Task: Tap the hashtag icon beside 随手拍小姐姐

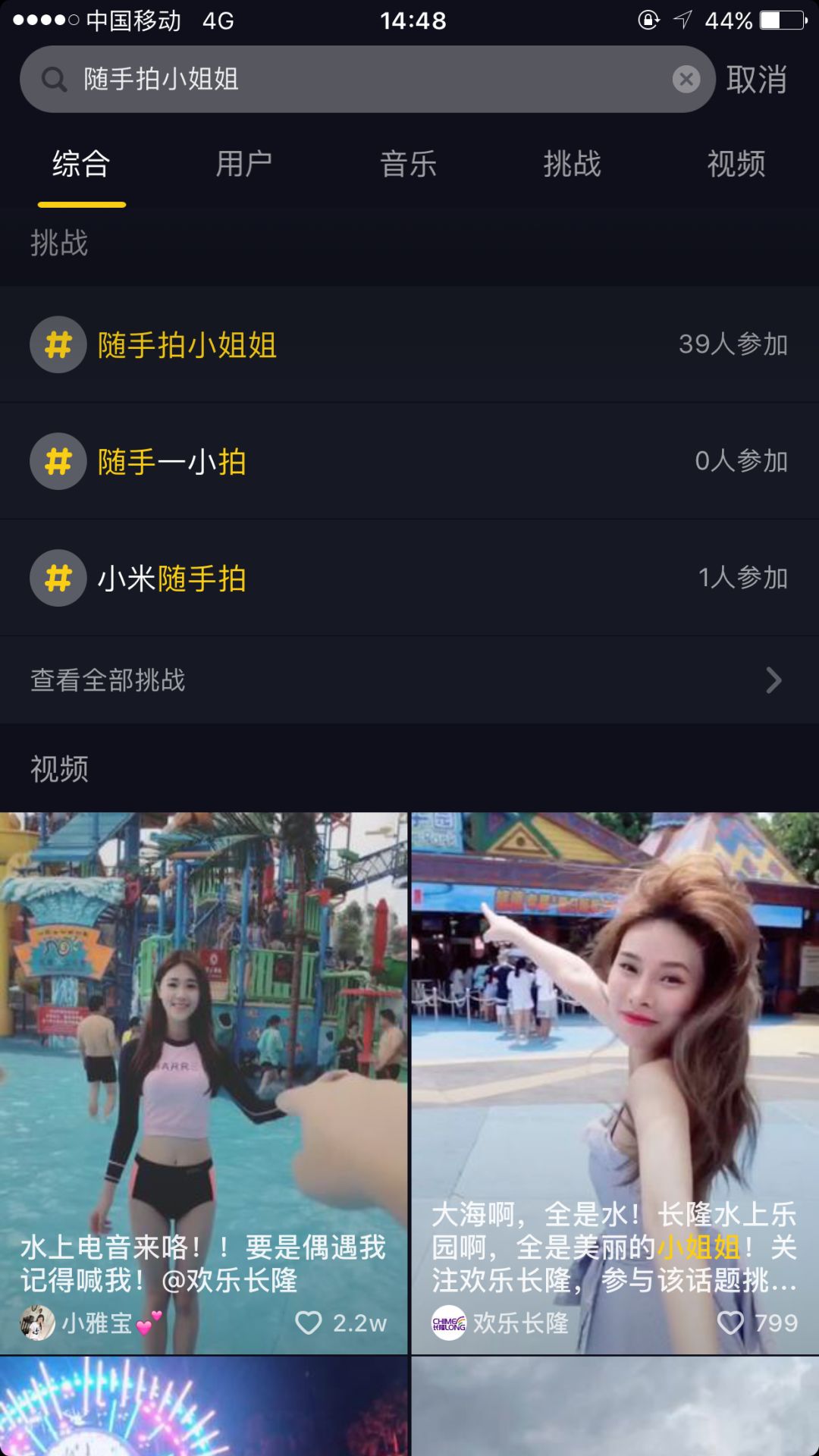Action: point(58,344)
